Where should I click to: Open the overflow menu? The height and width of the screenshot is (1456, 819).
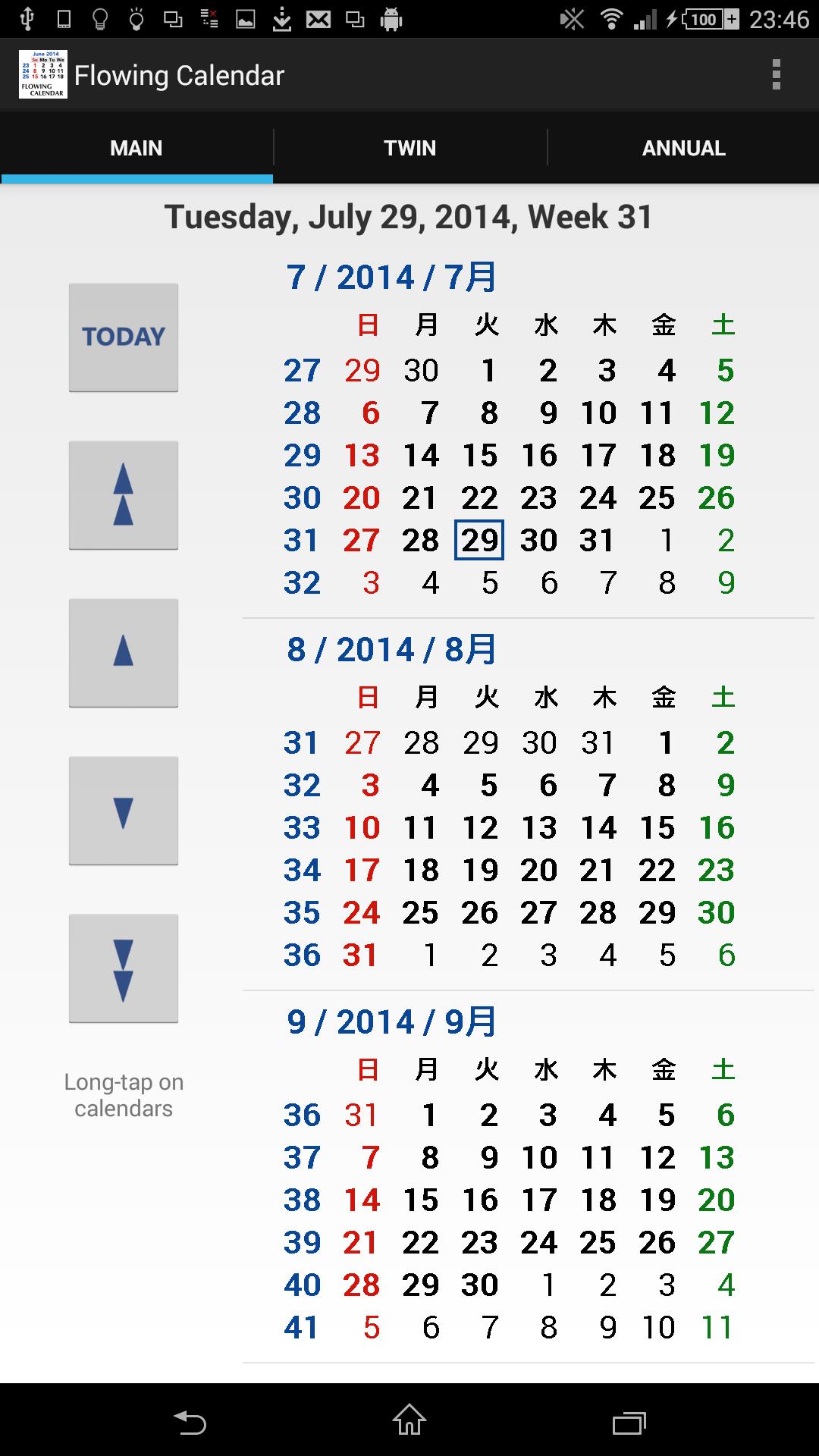(x=777, y=74)
